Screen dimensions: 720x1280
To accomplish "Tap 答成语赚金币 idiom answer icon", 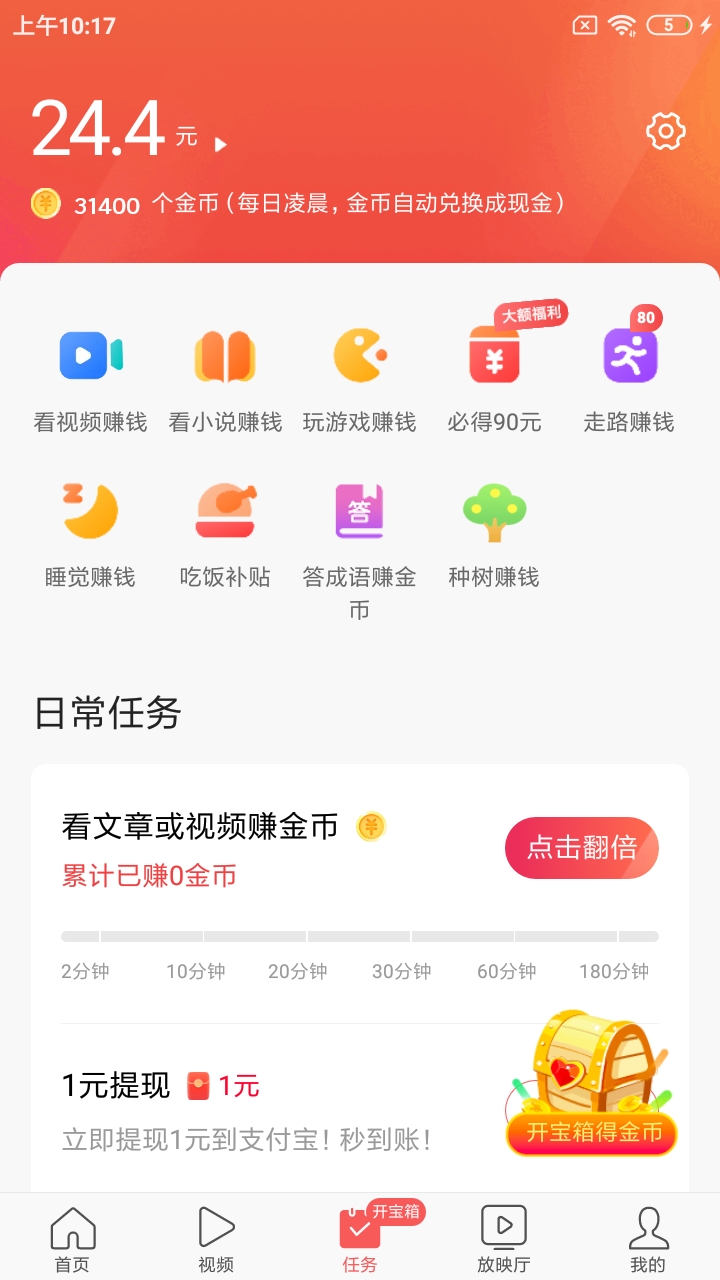I will [360, 512].
